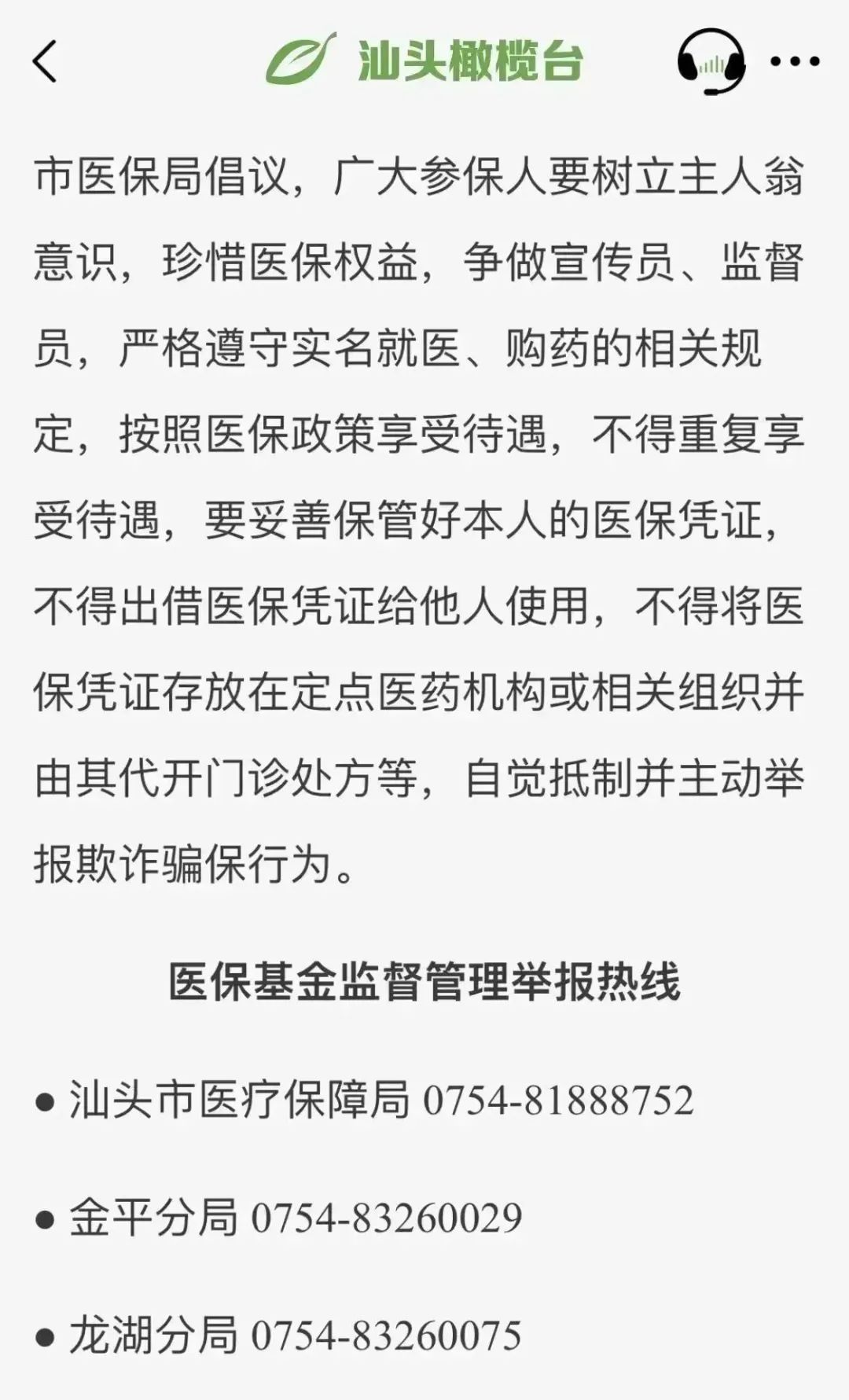Open the headphone listen icon

pos(711,61)
